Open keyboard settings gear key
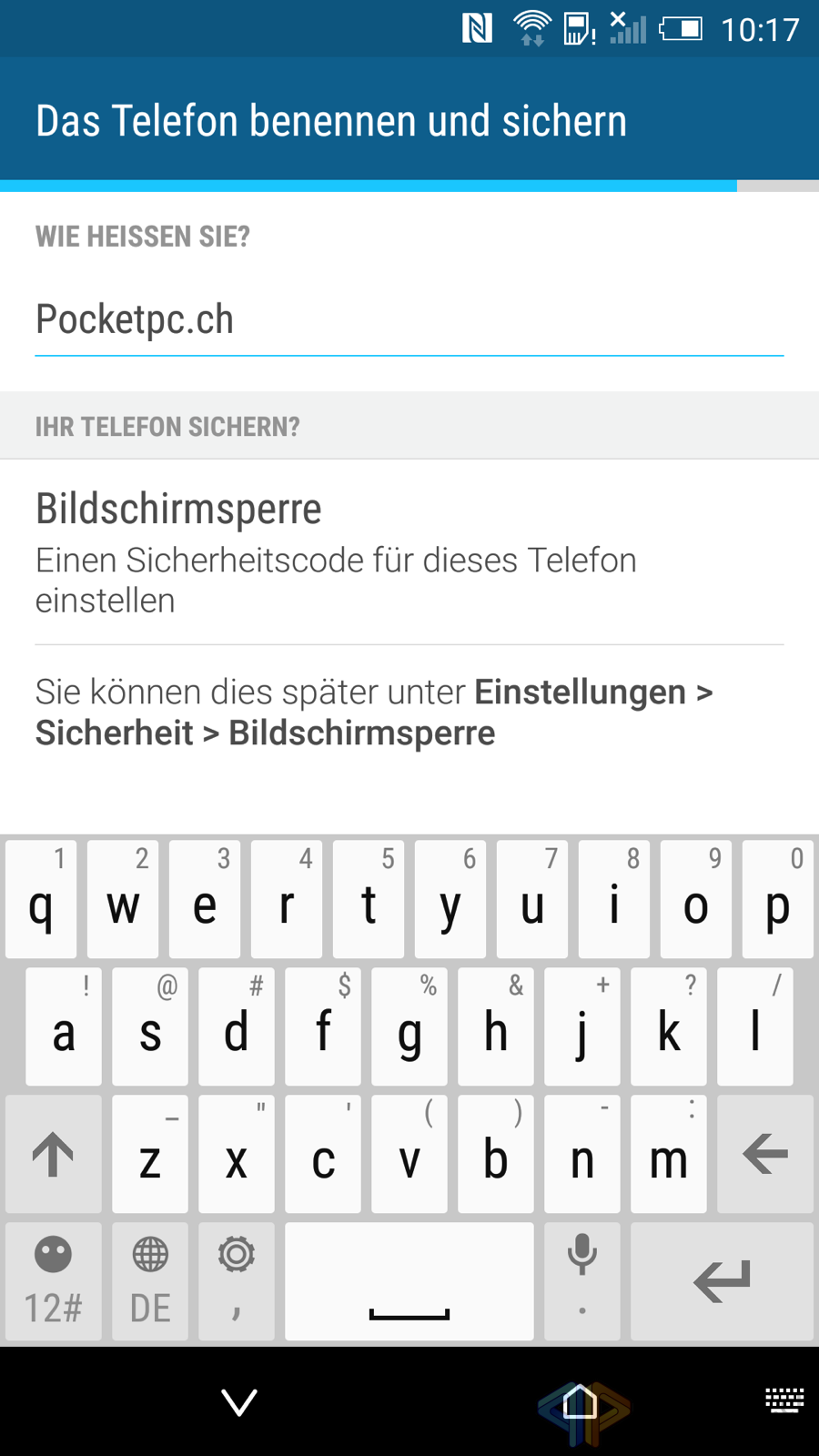 coord(237,1281)
